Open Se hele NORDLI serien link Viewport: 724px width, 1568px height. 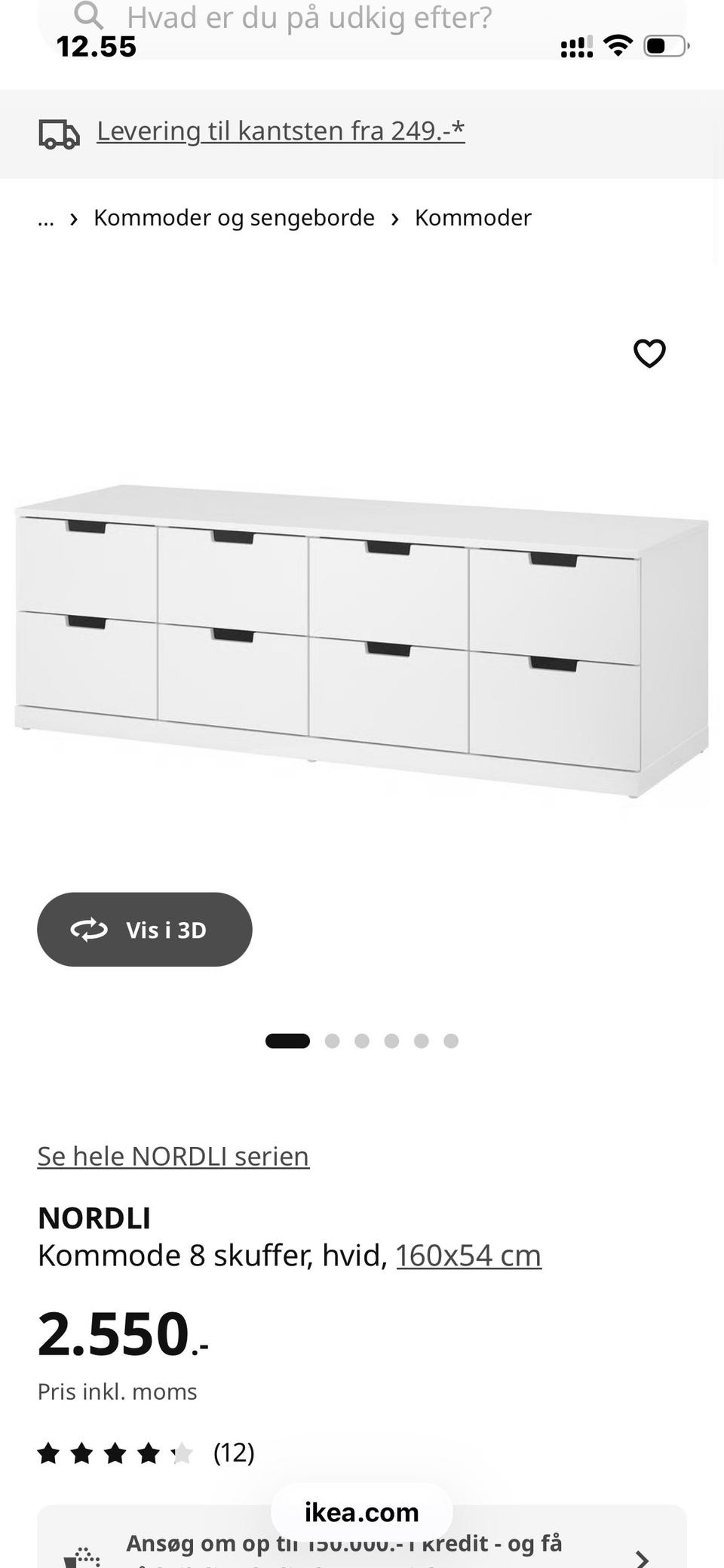pyautogui.click(x=173, y=1155)
